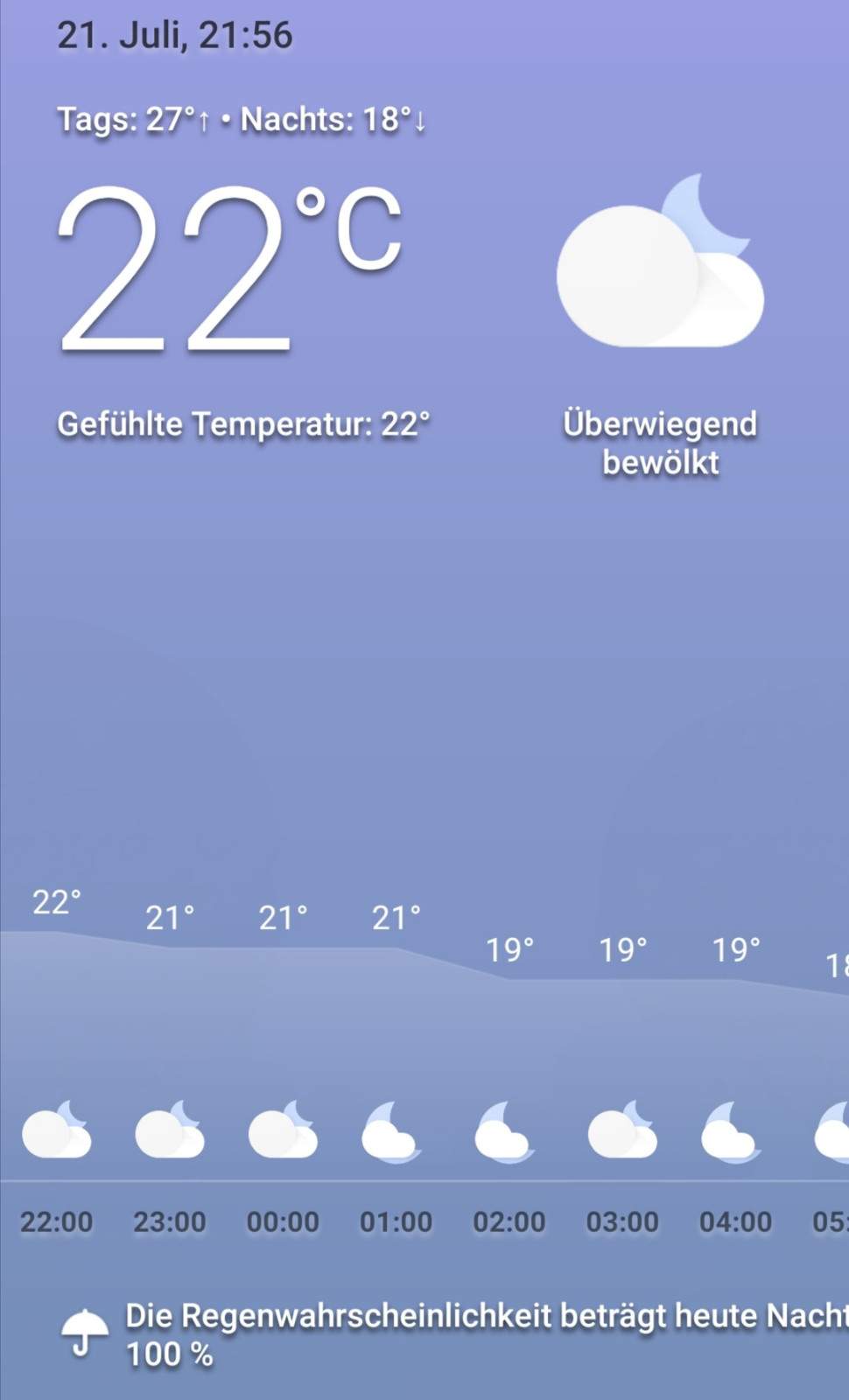Select the 22:00 forecast cloud icon
Viewport: 849px width, 1400px height.
(57, 1133)
